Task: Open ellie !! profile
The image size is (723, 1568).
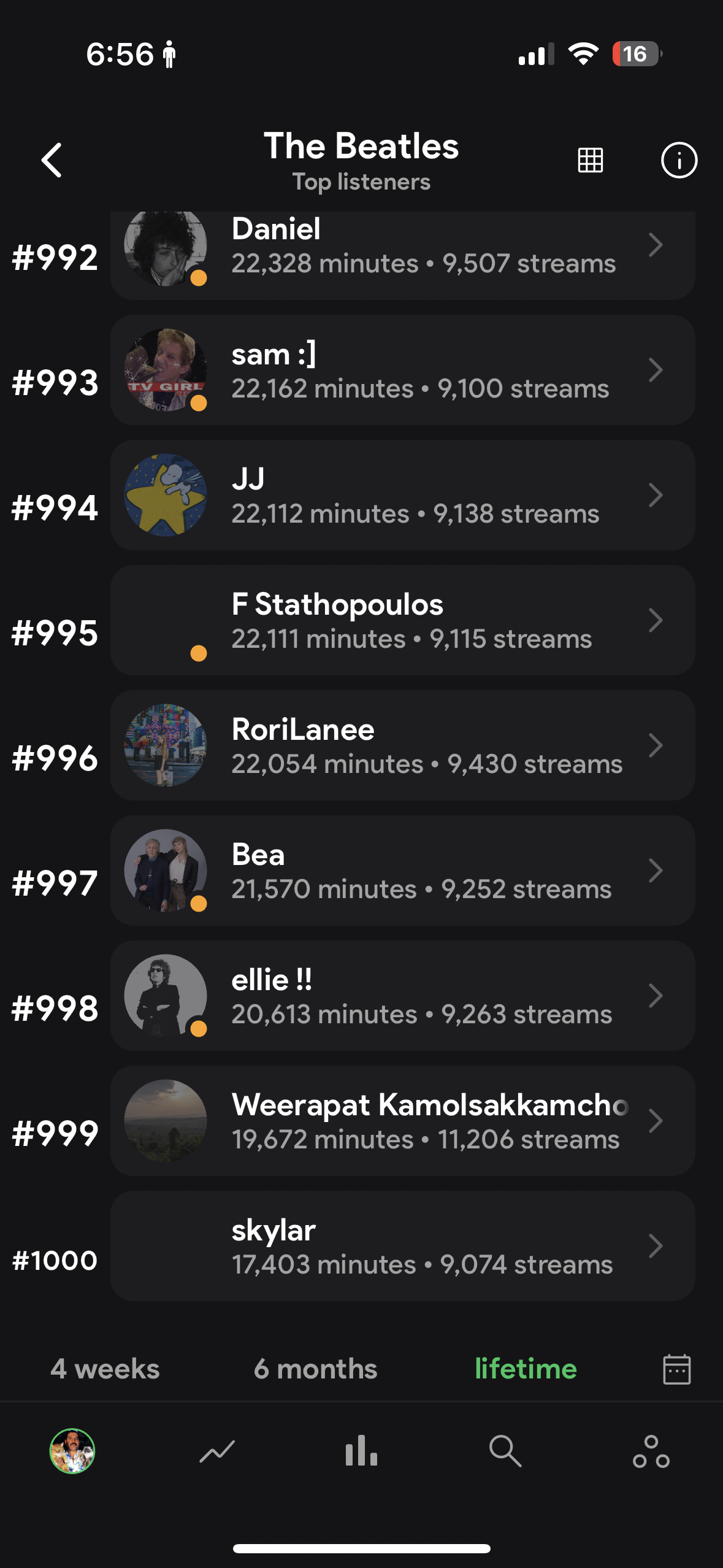Action: tap(402, 996)
